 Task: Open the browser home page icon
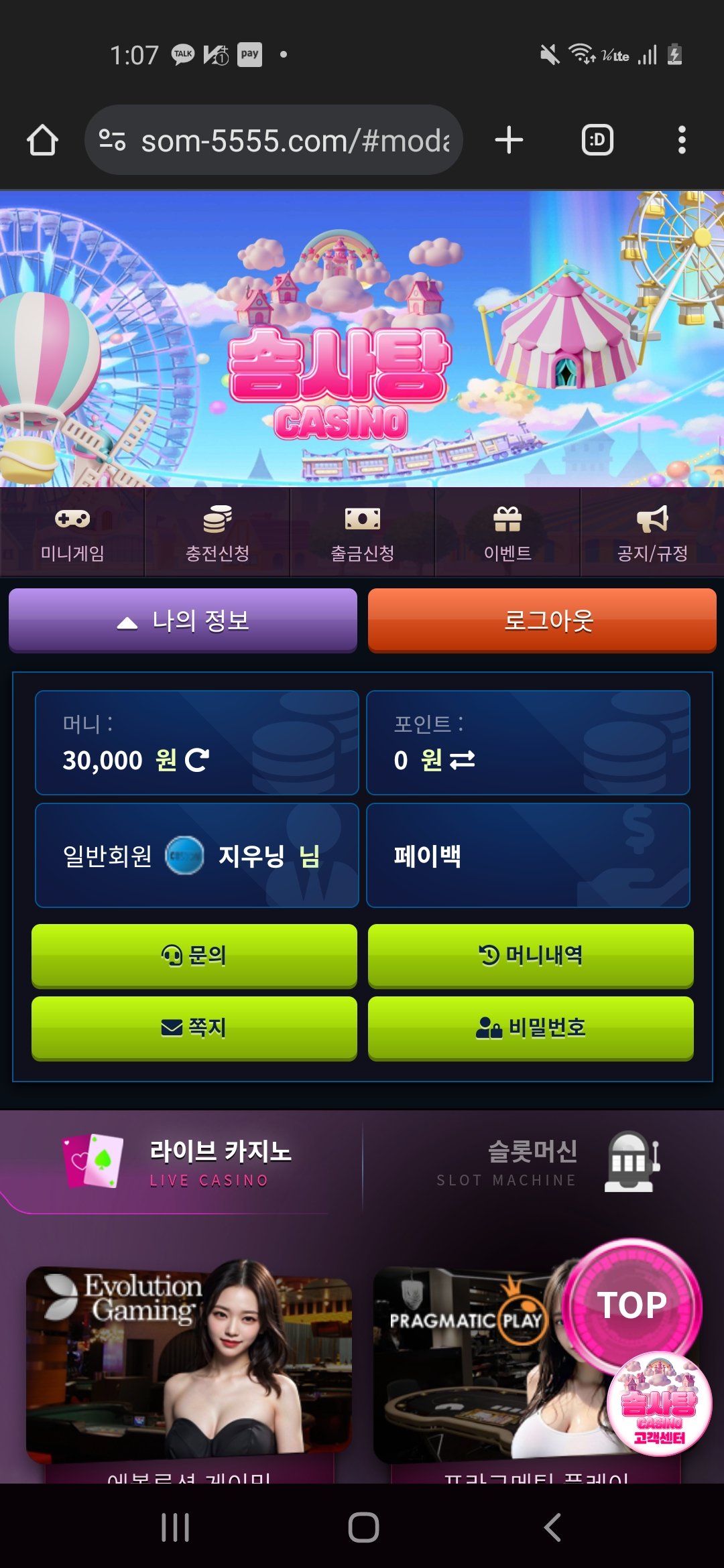click(x=42, y=140)
